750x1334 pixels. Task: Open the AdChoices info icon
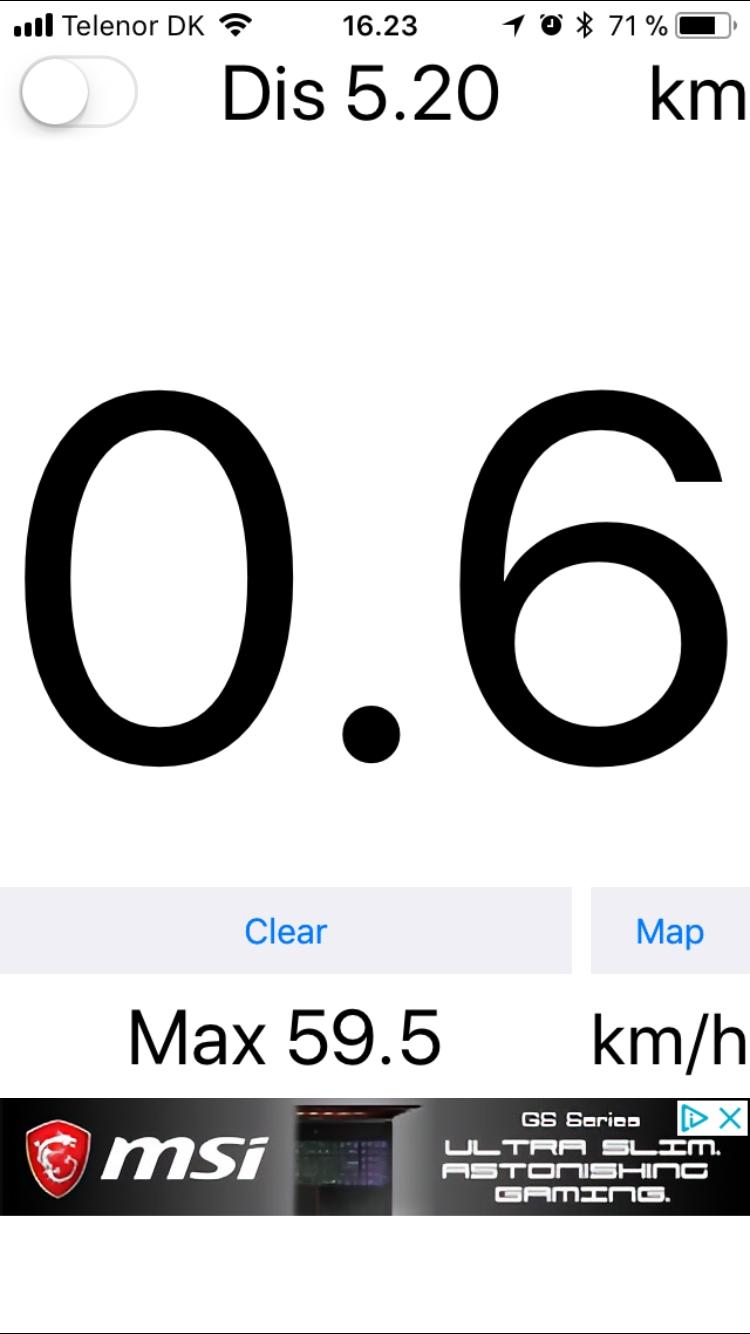point(695,1118)
